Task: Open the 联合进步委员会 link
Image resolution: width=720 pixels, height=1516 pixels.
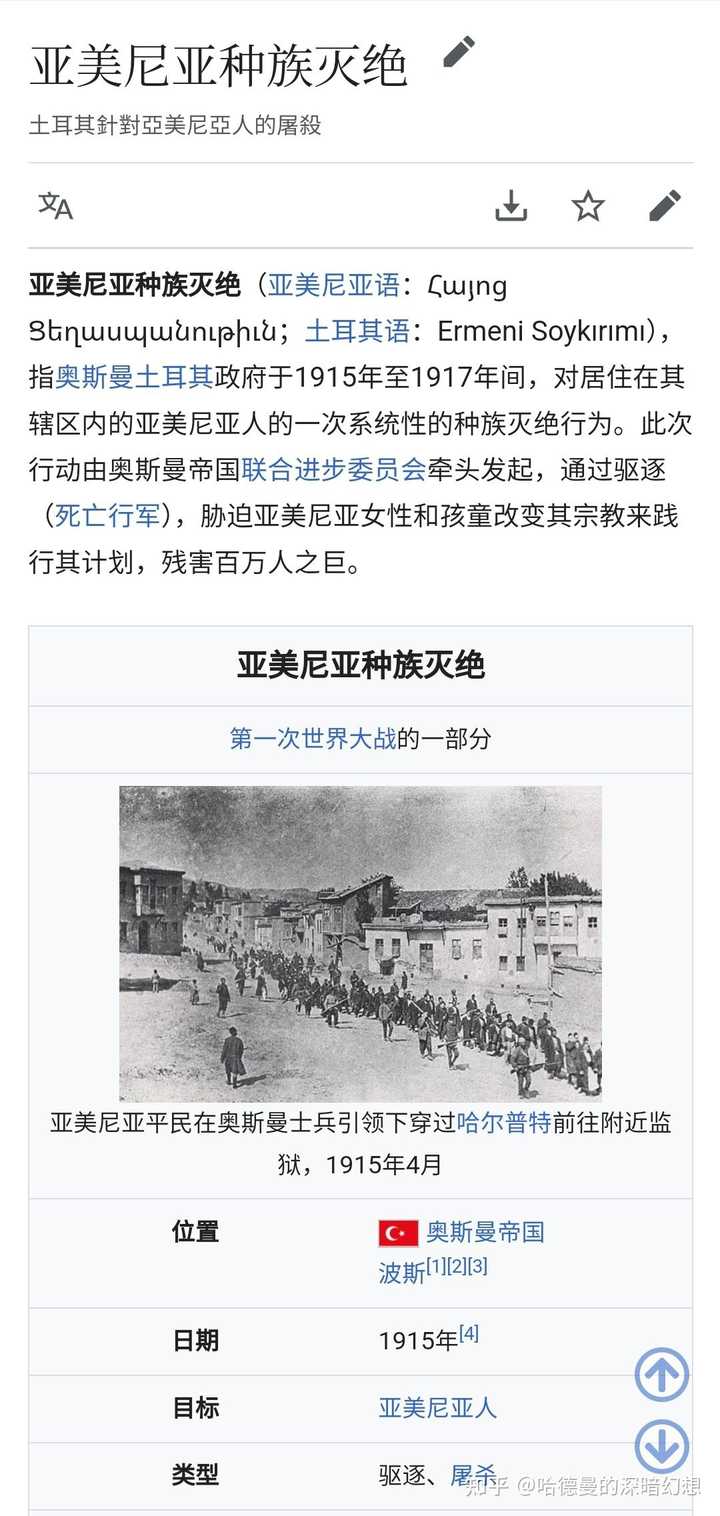Action: (x=333, y=470)
